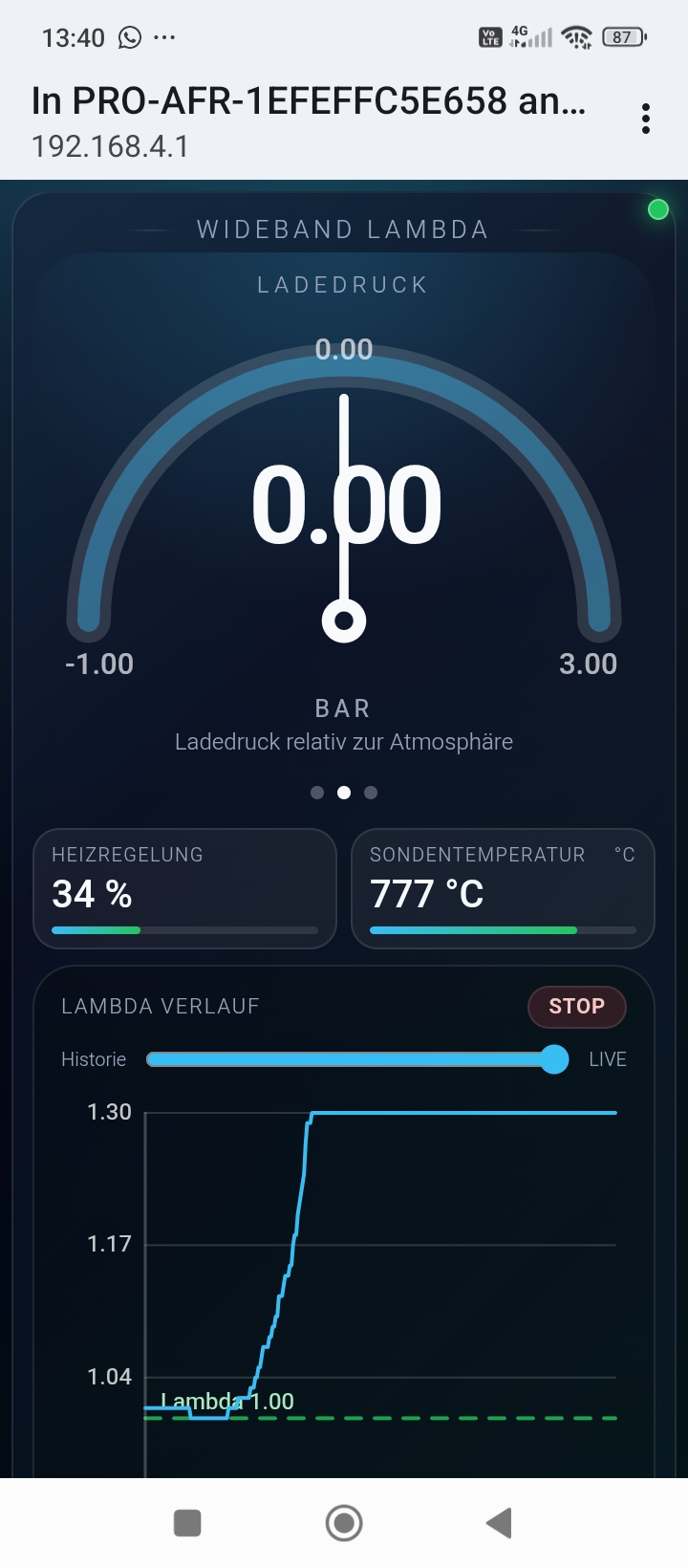
Task: Stop the Lambda Verlauf live recording
Action: point(577,1007)
